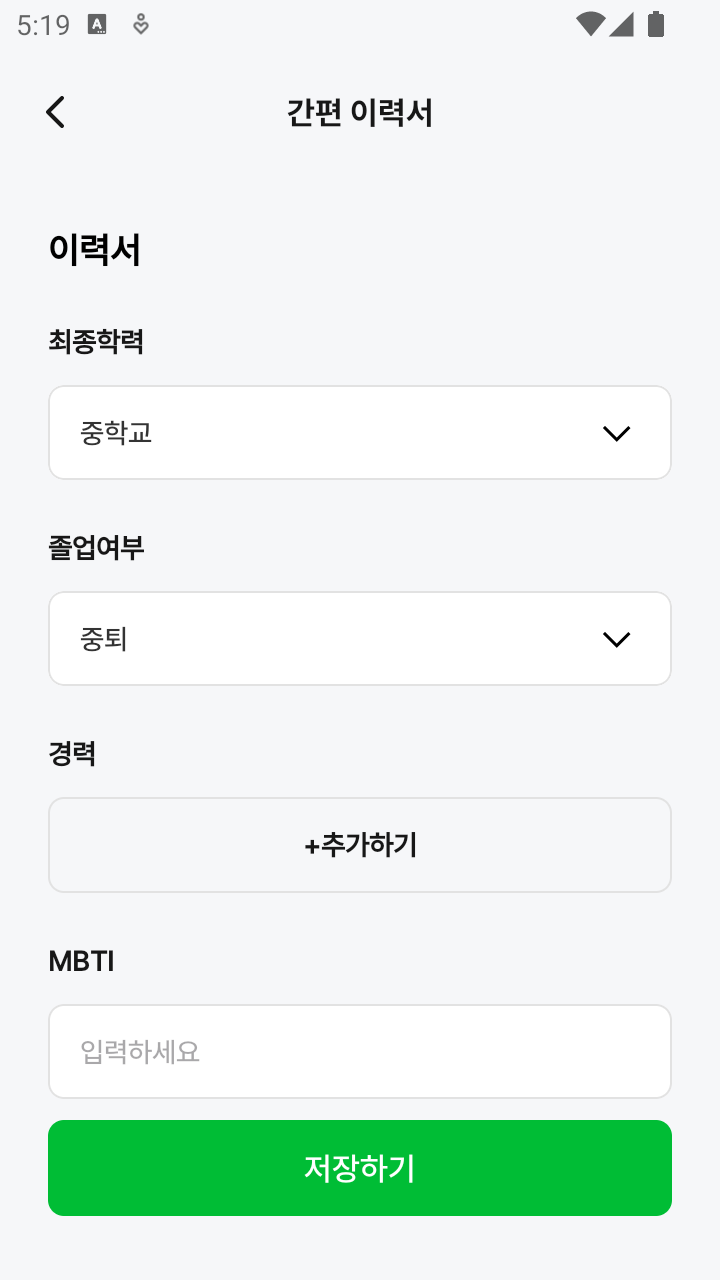Tap the chevron on the 졸업여부 selector
Screen dimensions: 720x1280
click(x=617, y=638)
